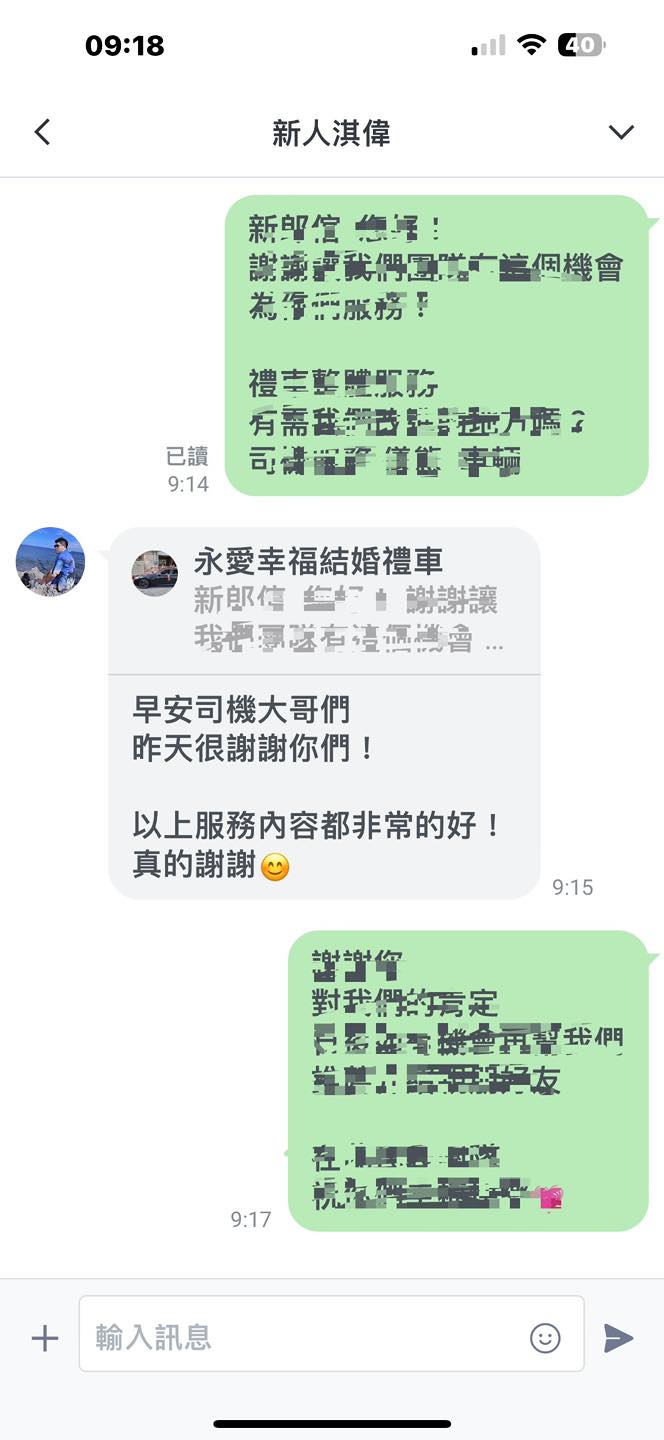Open the plus attachment menu
The image size is (664, 1440).
pos(45,1338)
